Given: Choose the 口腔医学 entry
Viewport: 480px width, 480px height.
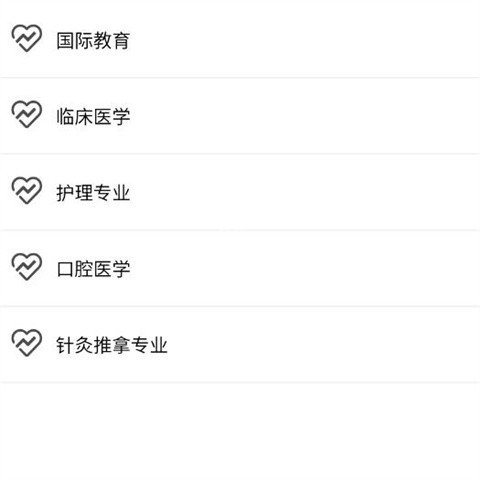Looking at the screenshot, I should click(x=240, y=268).
